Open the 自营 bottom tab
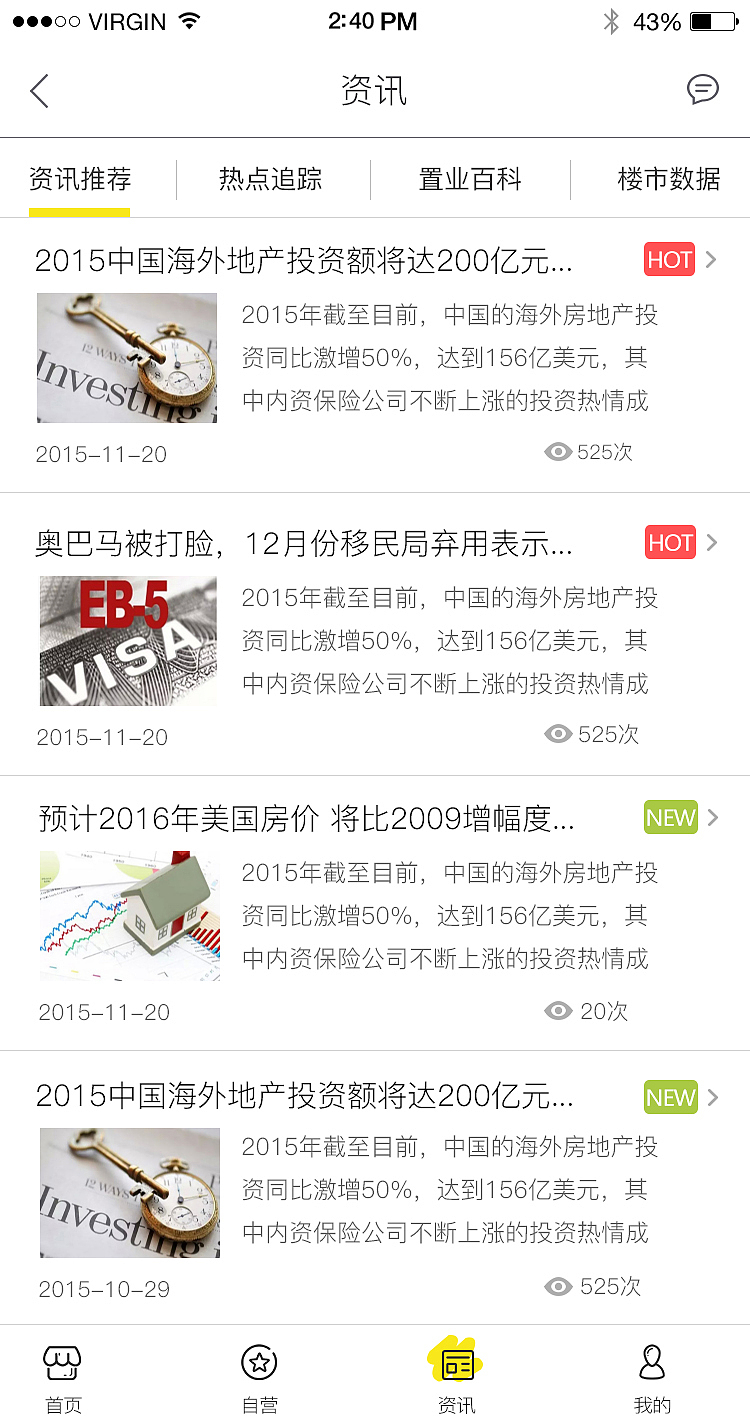 (x=259, y=1378)
